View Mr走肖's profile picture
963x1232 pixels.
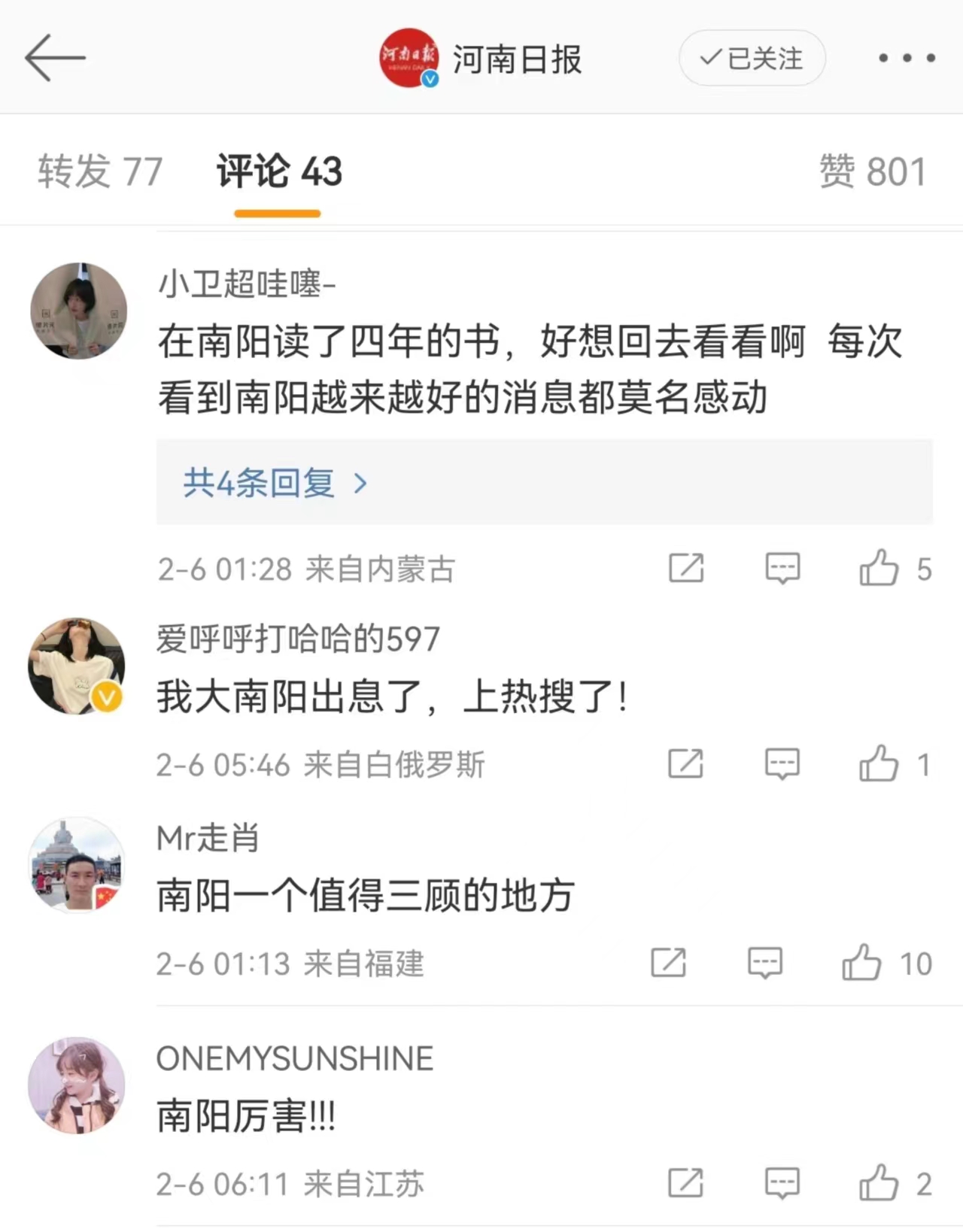[77, 865]
